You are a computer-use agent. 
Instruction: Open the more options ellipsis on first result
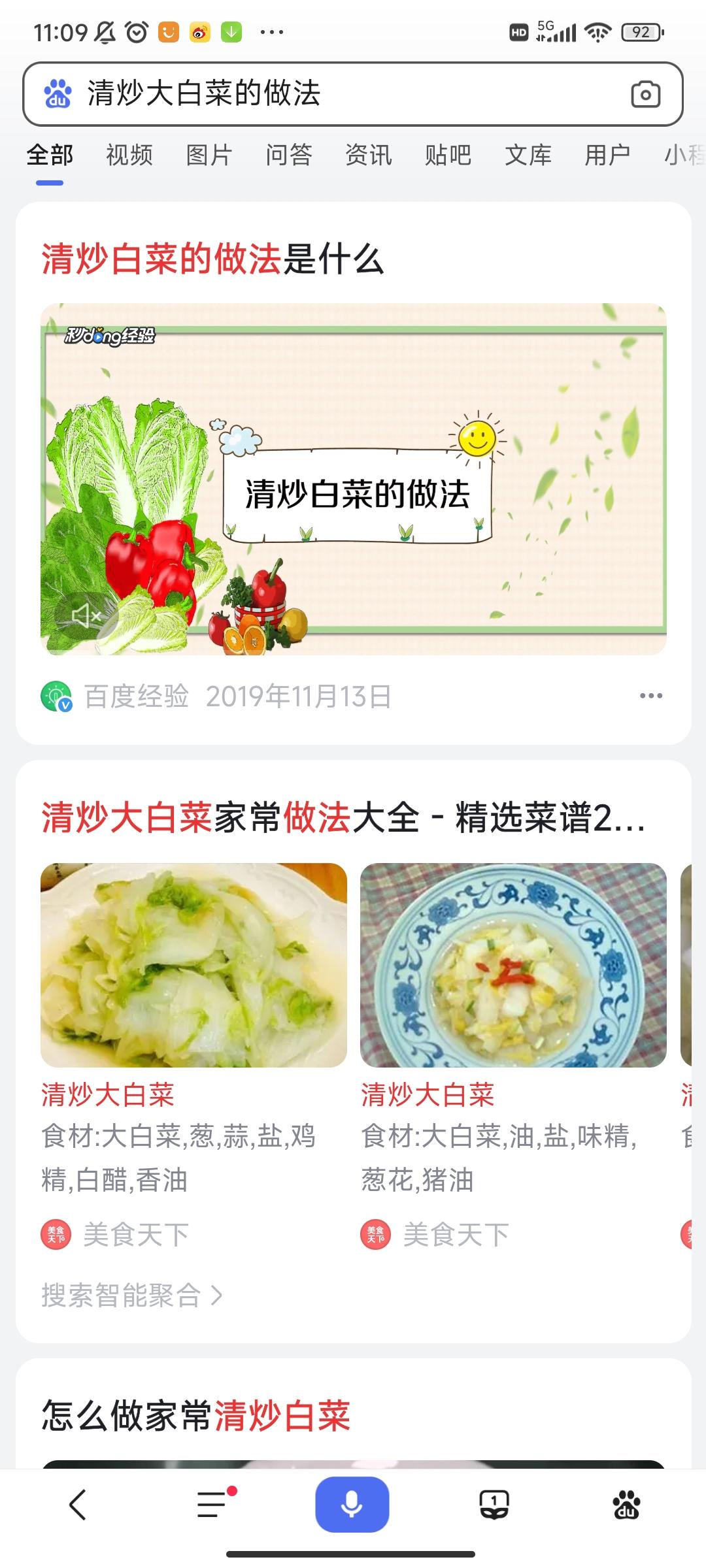652,695
